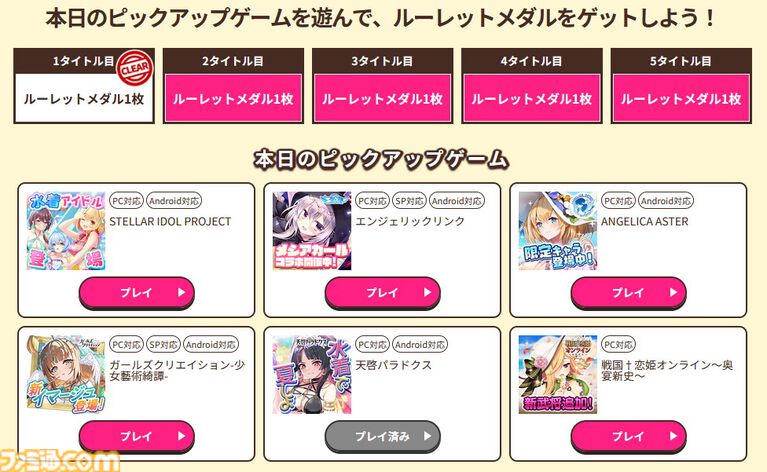Open STELLAR IDOL PROJECT thumbnail
Screen dimensions: 767x472
pos(66,231)
